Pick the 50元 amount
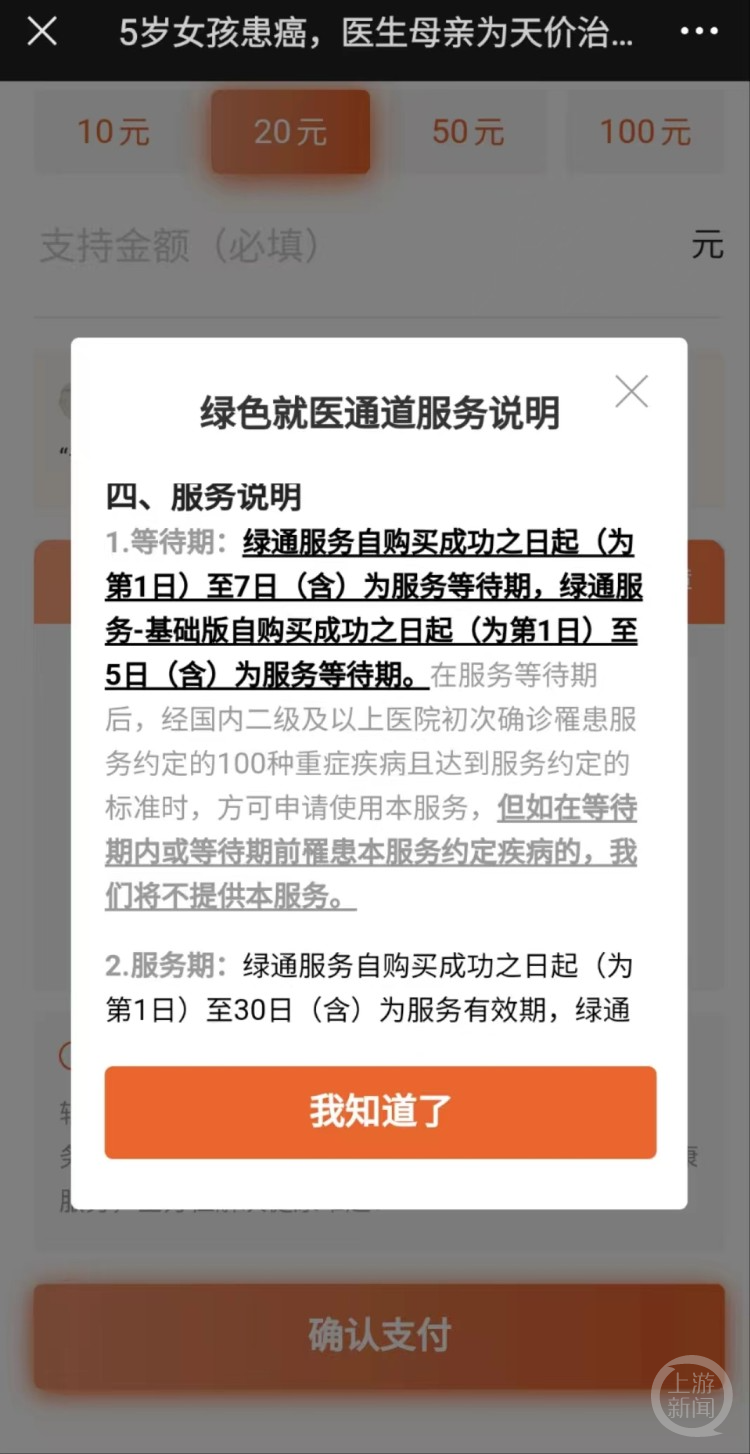750x1454 pixels. tap(468, 132)
